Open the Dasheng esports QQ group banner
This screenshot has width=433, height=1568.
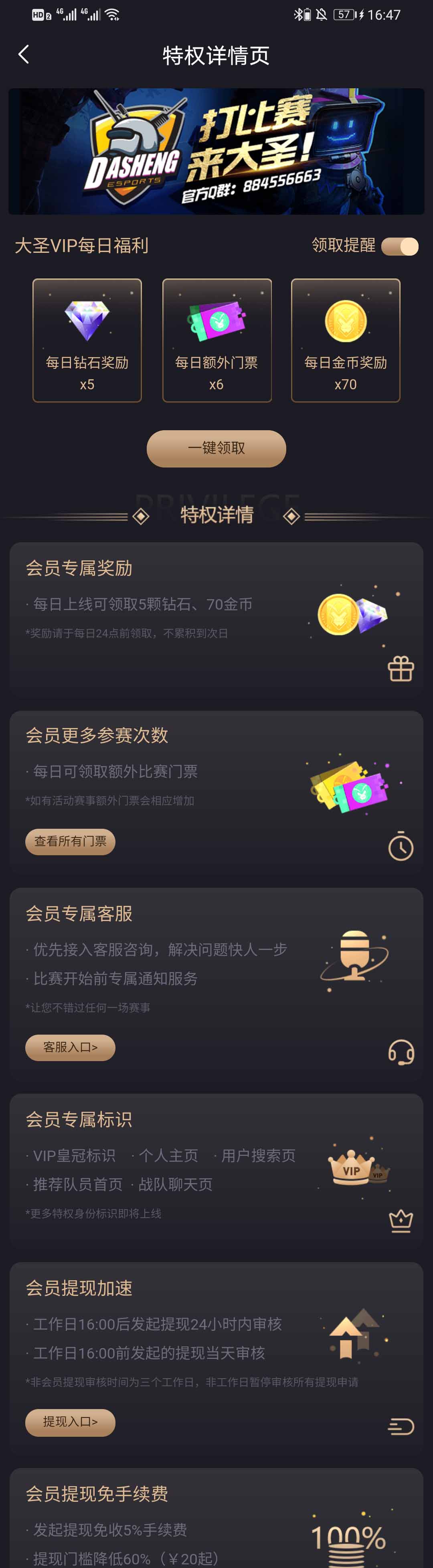click(x=216, y=152)
